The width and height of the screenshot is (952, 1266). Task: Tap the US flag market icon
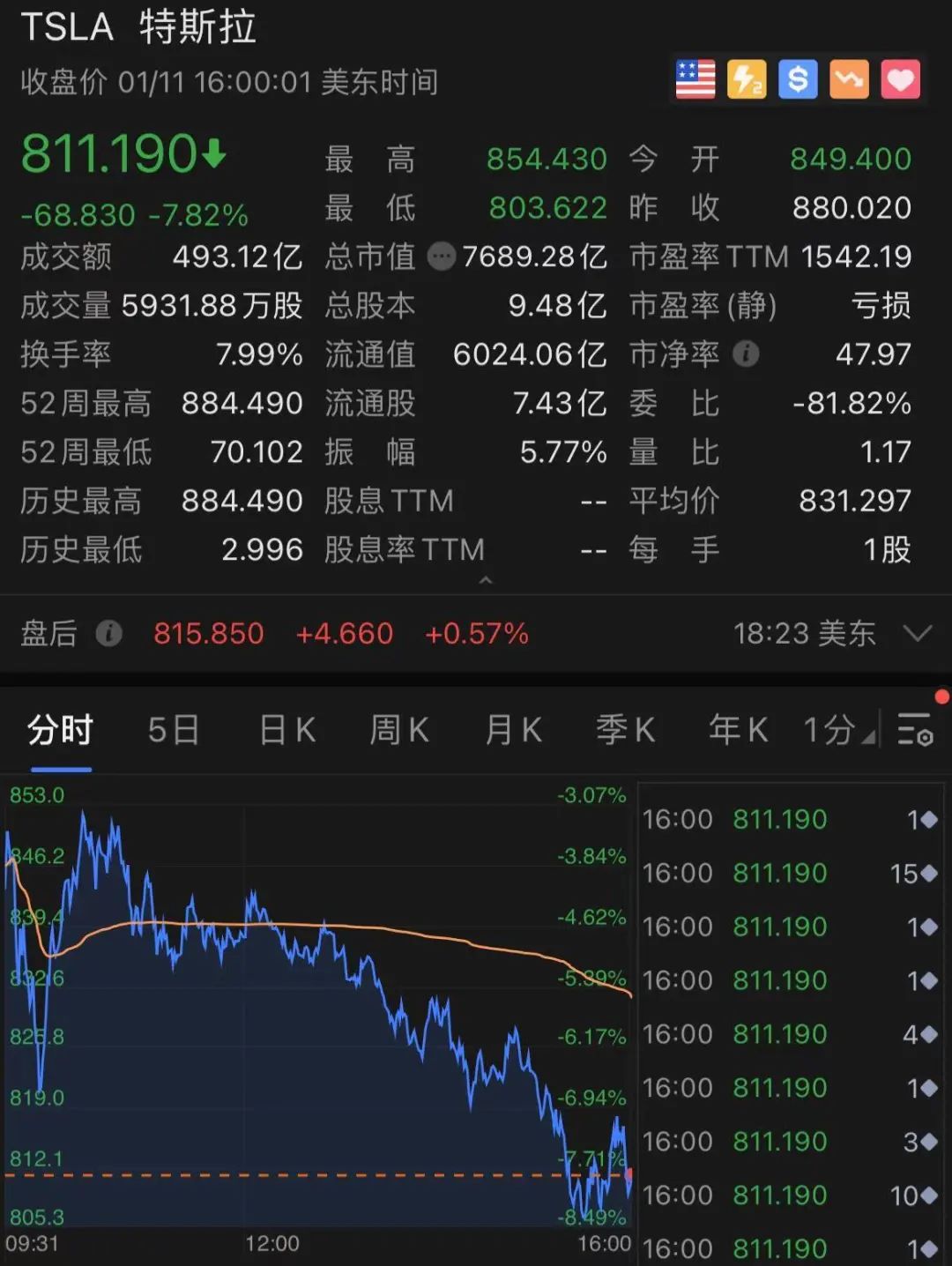[x=695, y=80]
